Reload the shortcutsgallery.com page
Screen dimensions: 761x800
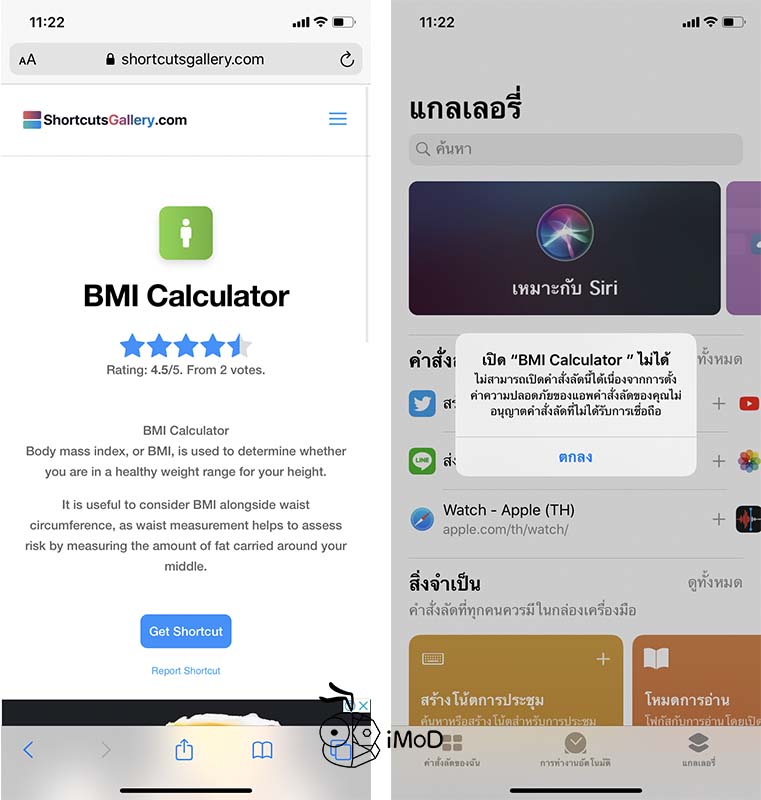tap(347, 60)
